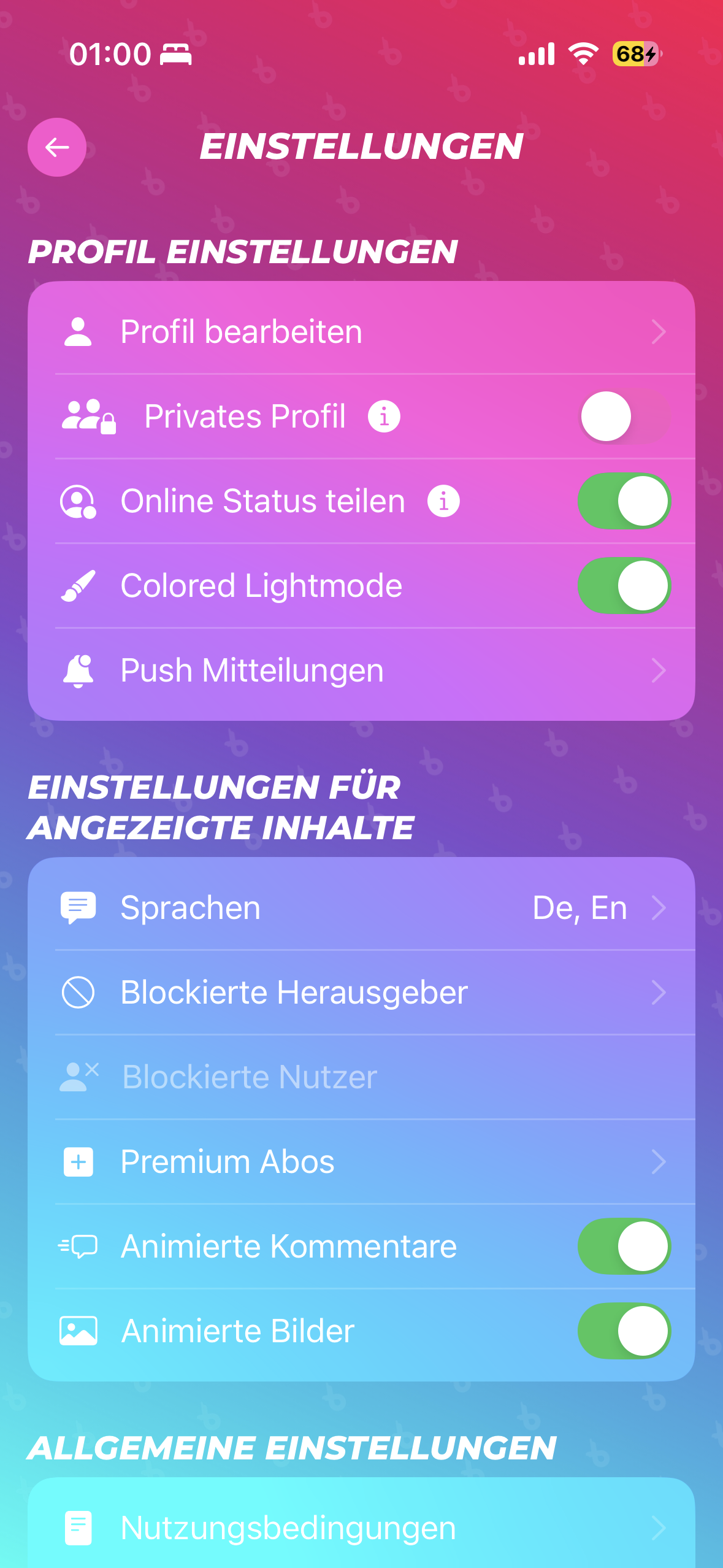
Task: Go back using the arrow button
Action: [x=57, y=147]
